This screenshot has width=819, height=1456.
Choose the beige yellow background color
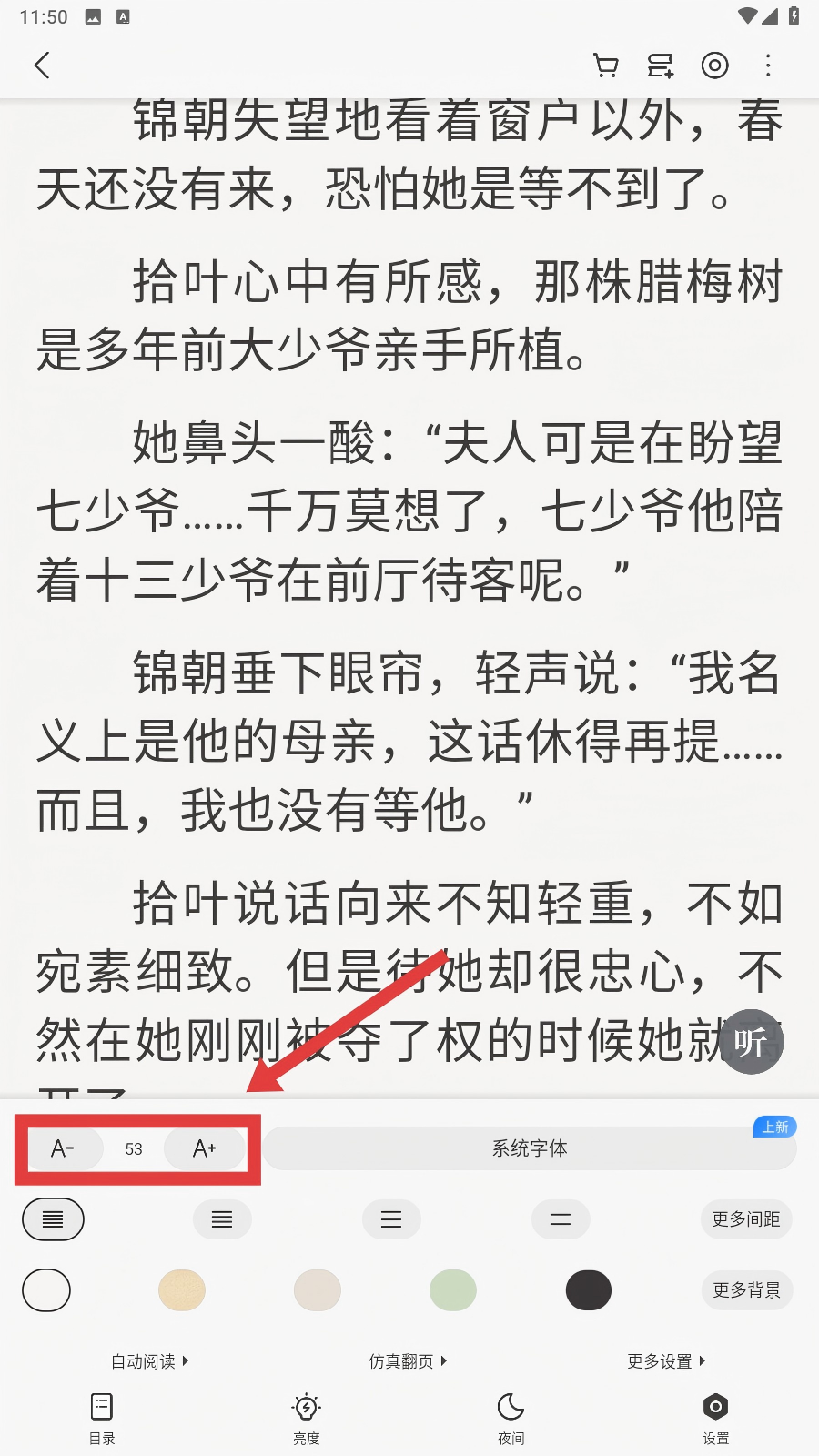pos(182,1290)
